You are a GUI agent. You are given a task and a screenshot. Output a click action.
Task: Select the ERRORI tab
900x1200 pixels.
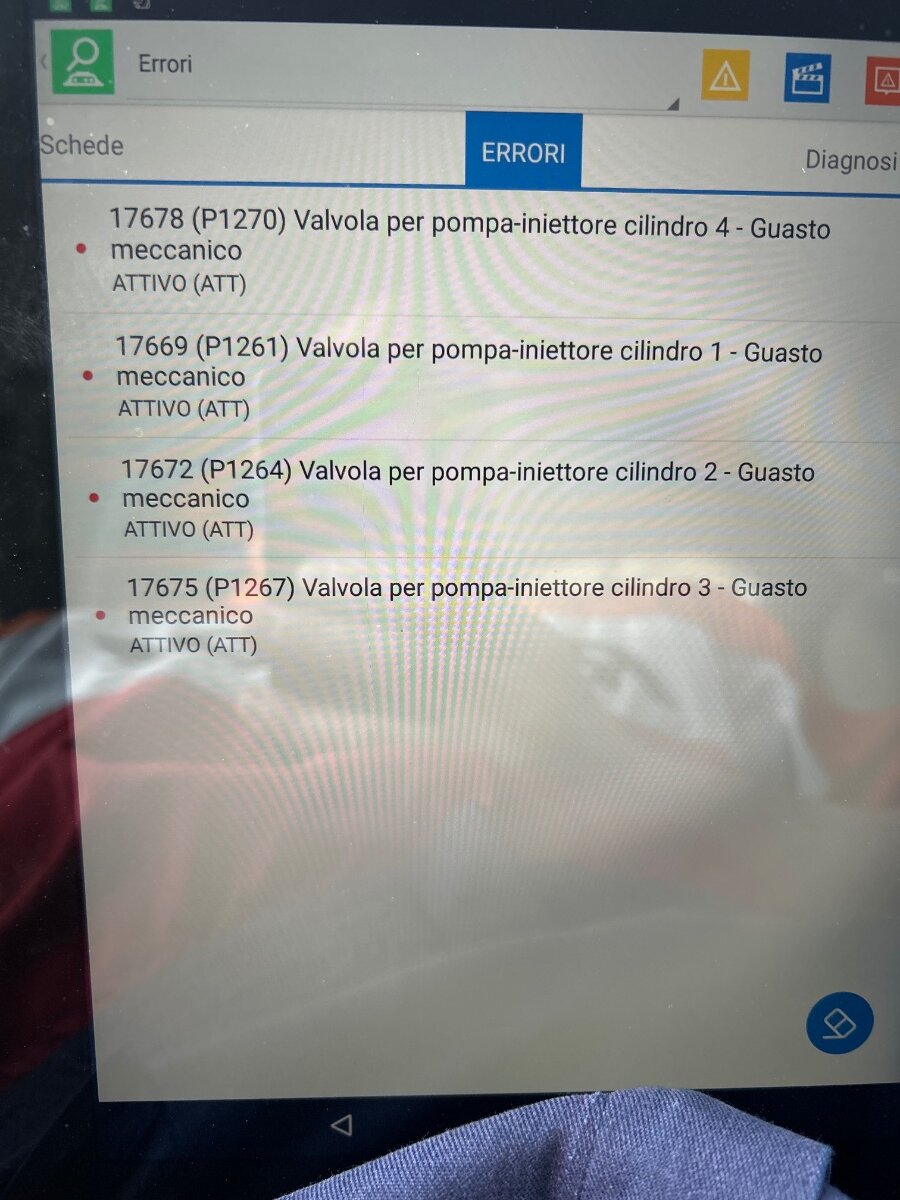pos(523,153)
